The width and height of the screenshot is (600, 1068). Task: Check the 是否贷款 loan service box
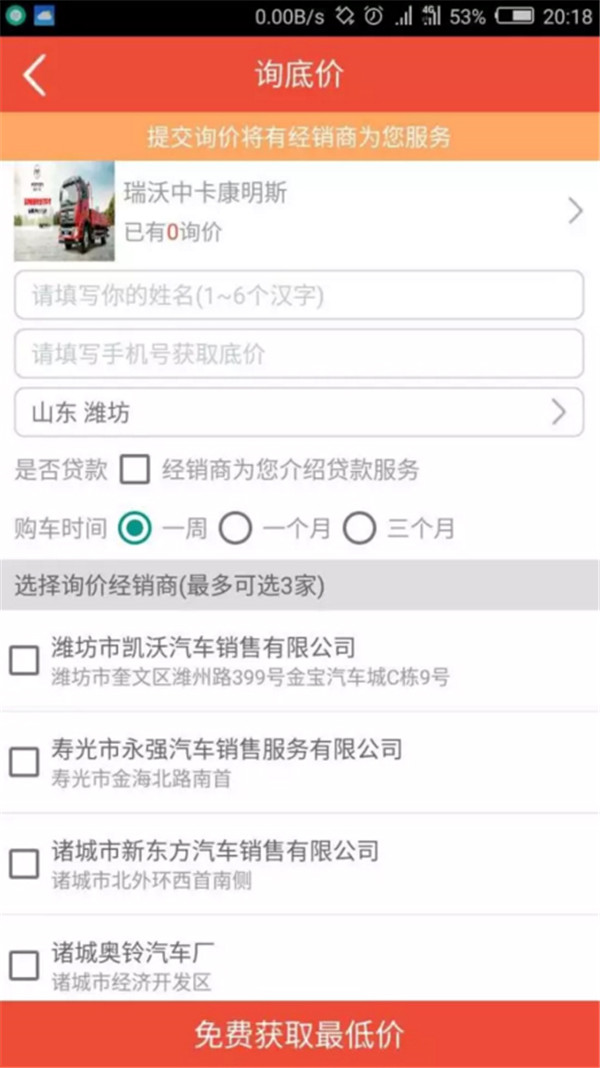[135, 470]
